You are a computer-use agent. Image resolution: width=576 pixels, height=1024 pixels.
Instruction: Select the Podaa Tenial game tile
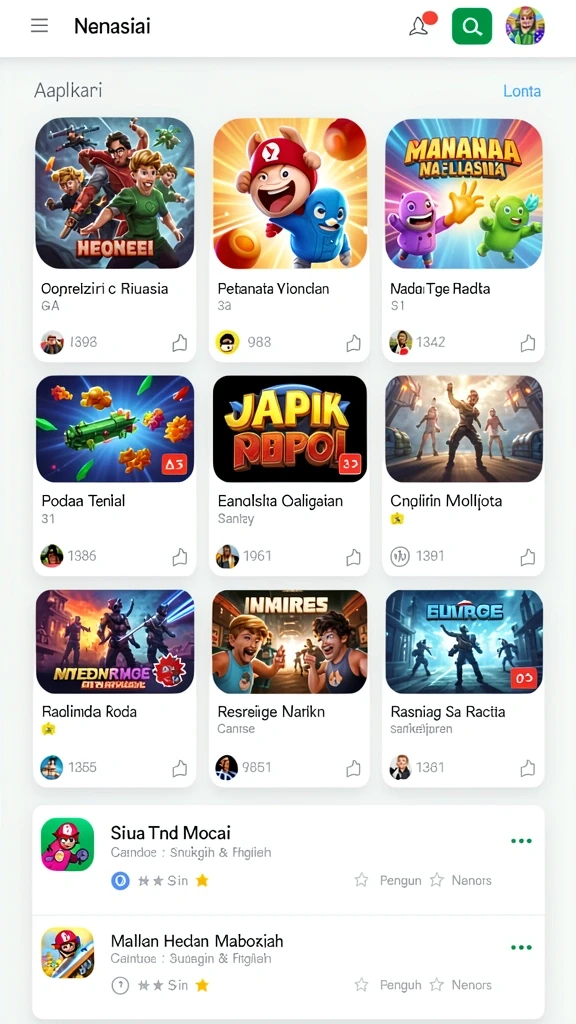(x=114, y=475)
